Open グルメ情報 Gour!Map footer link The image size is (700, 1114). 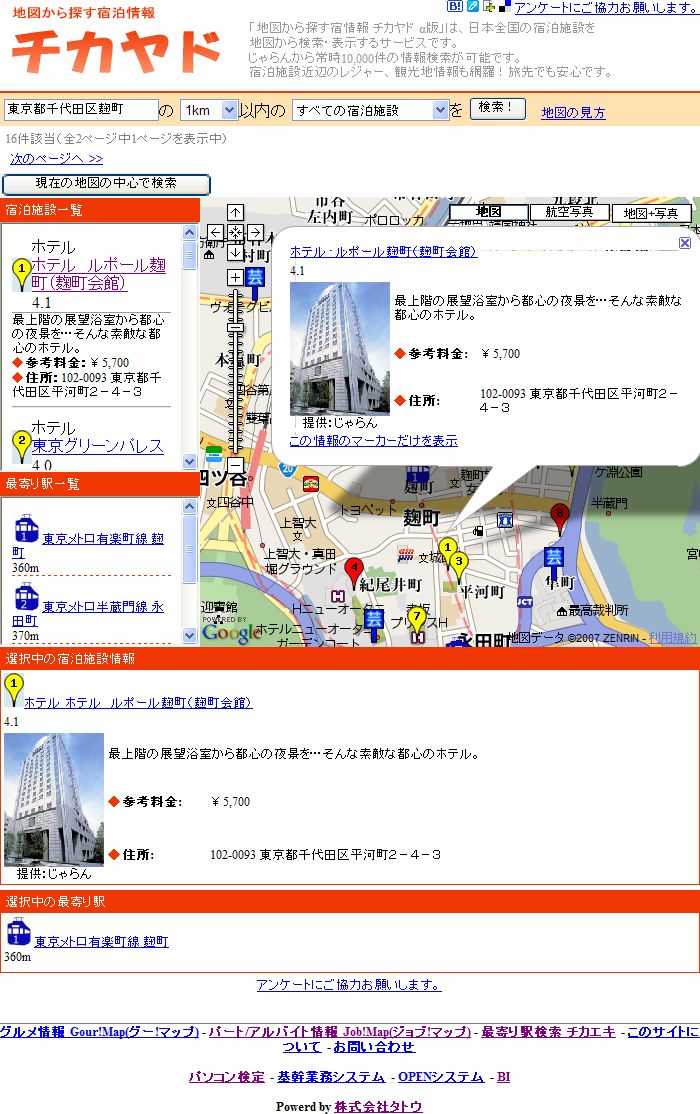97,1031
